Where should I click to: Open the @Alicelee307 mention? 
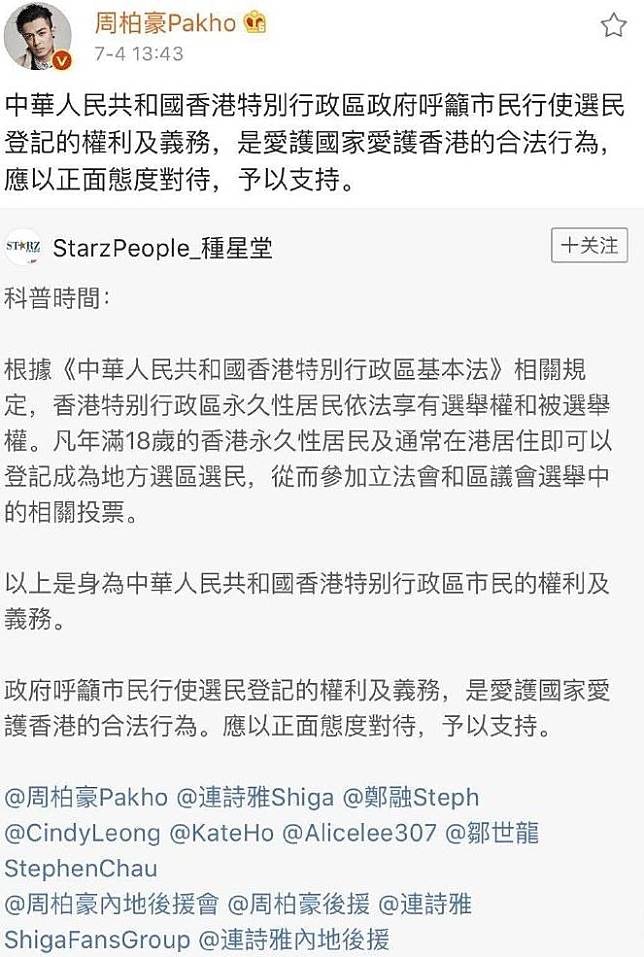[346, 832]
